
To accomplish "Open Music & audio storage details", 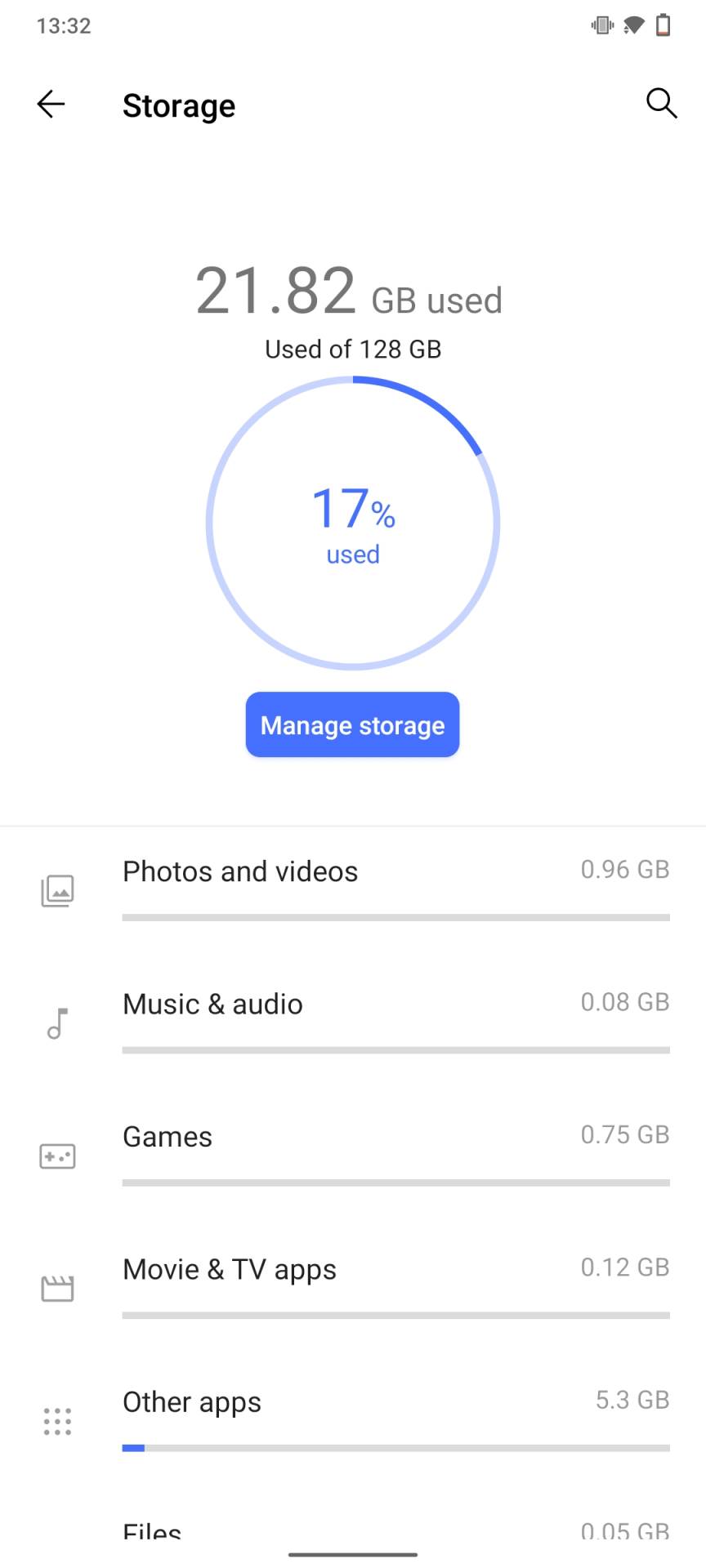I will coord(353,1021).
